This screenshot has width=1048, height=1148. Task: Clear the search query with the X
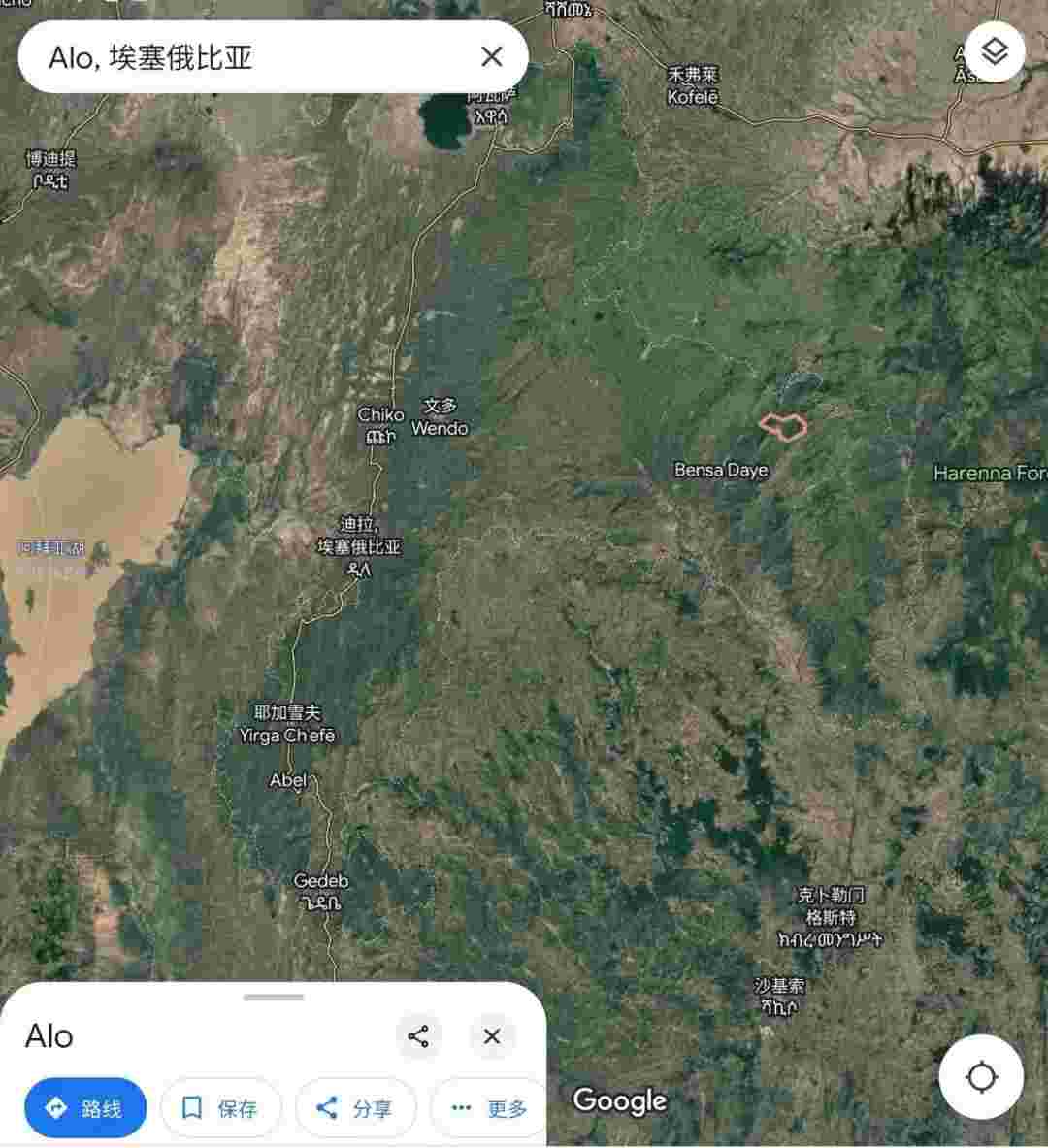[492, 57]
